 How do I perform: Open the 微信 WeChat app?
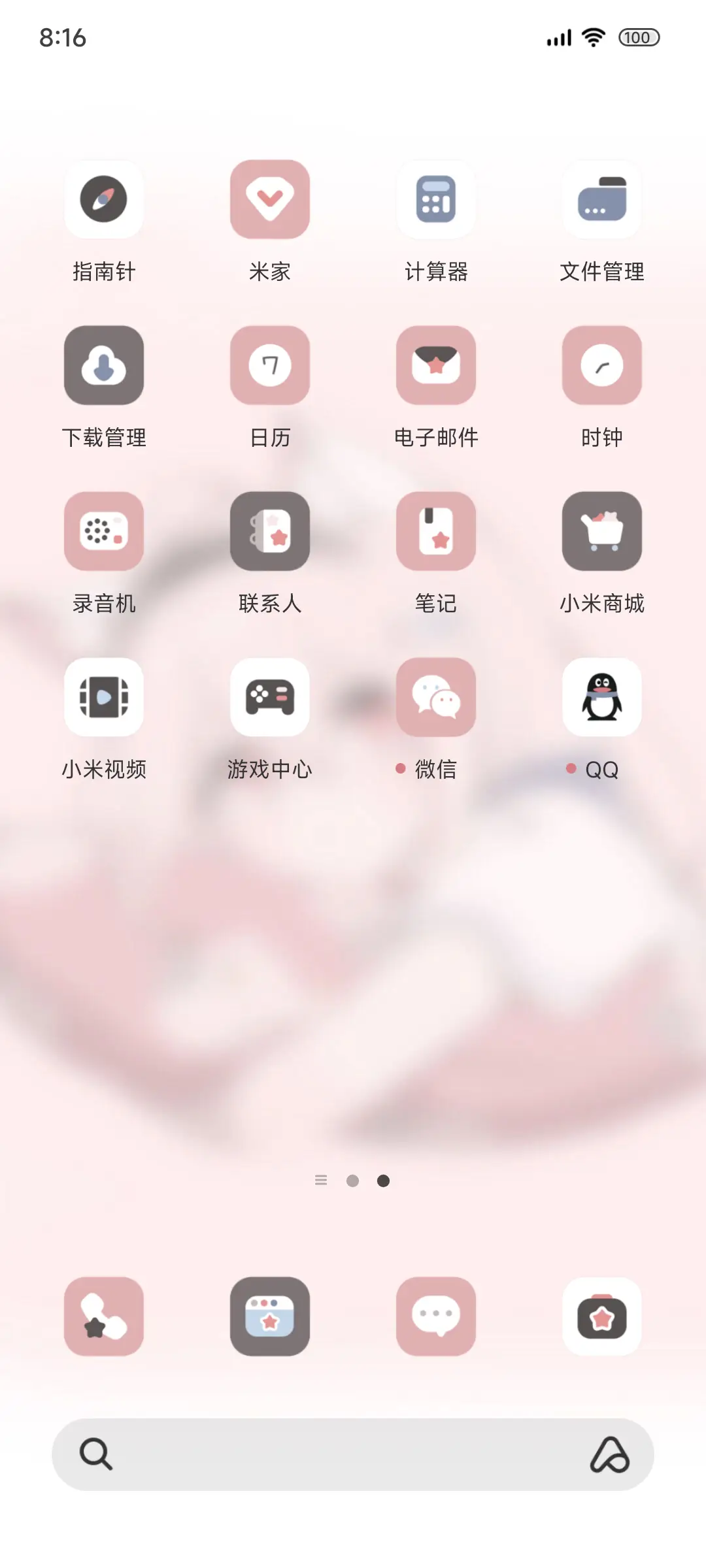tap(436, 697)
